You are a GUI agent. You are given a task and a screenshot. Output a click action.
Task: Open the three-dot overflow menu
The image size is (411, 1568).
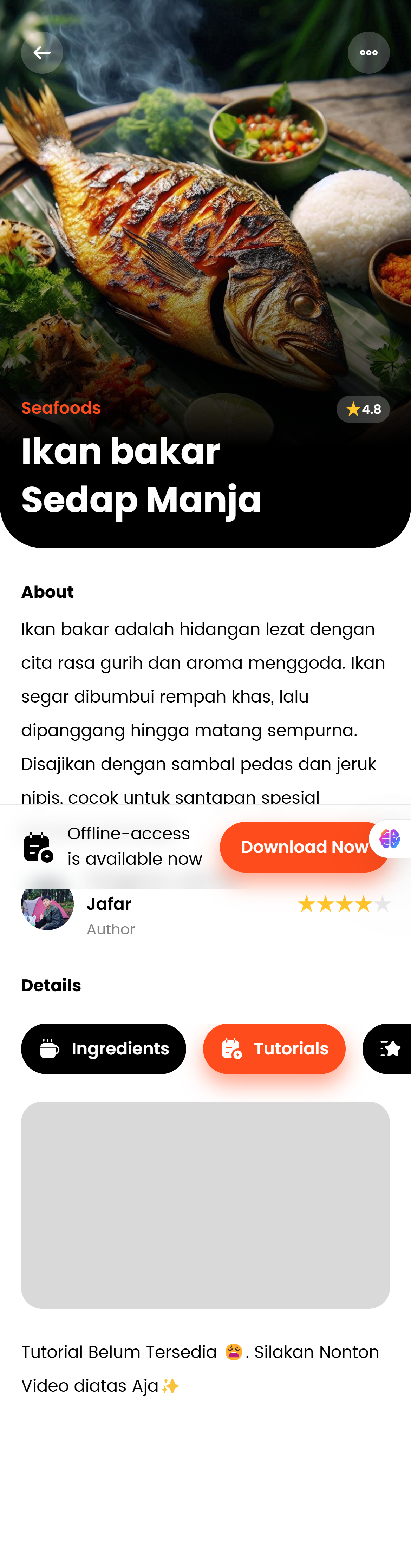pos(368,53)
